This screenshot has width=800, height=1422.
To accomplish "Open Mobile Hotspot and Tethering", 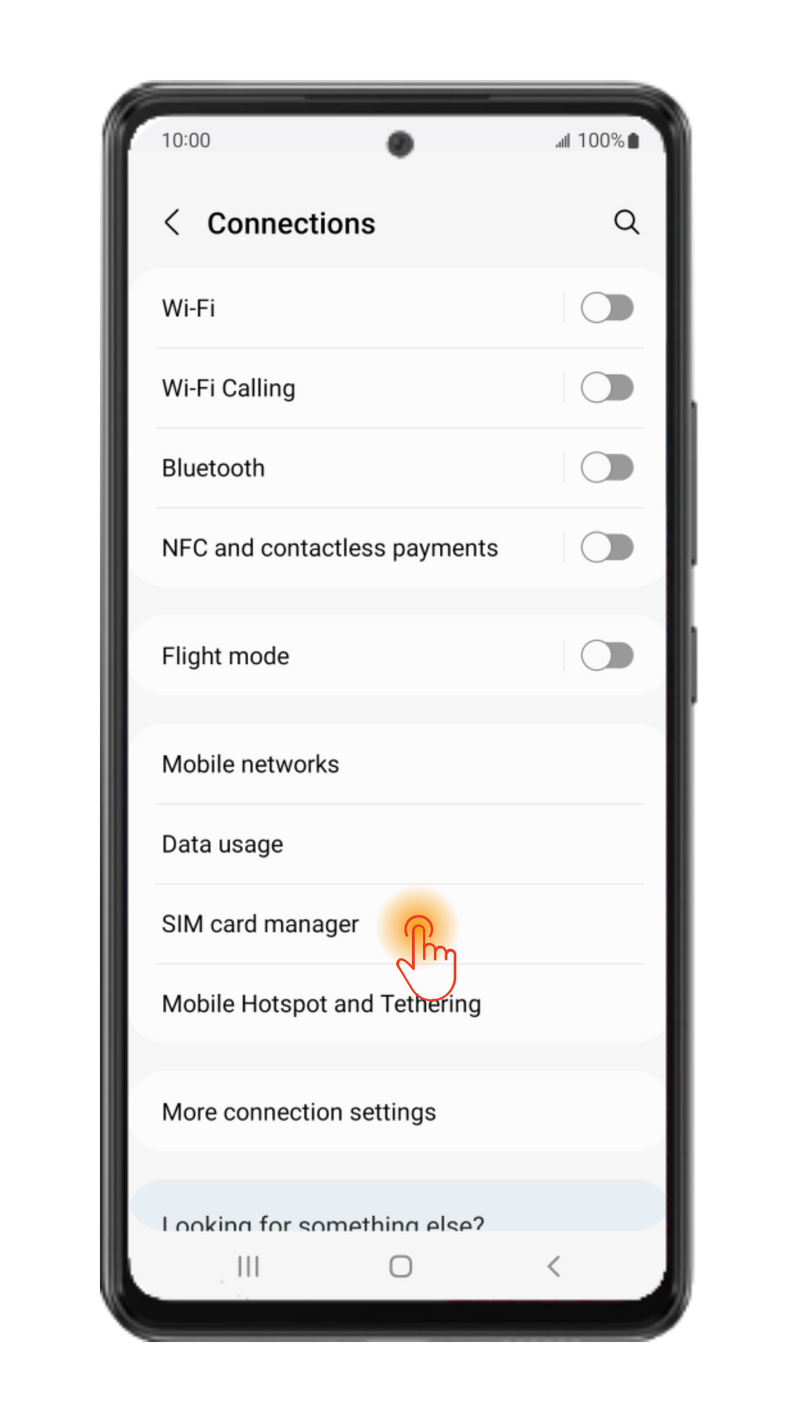I will coord(321,1004).
